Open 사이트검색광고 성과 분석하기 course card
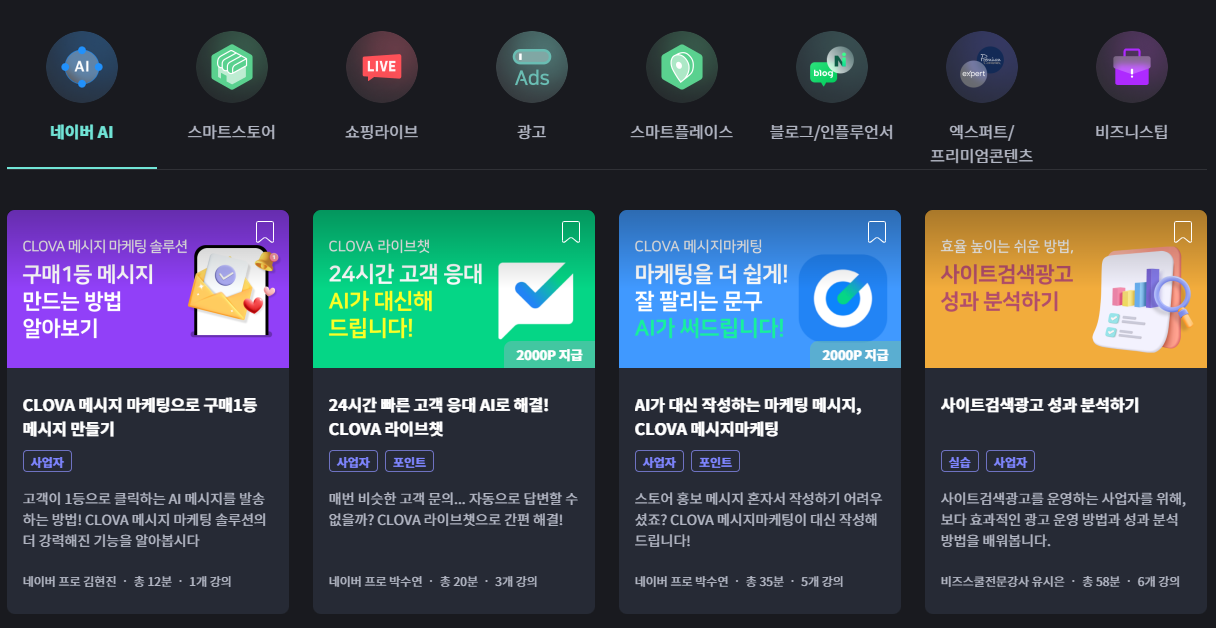1216x628 pixels. (1040, 405)
